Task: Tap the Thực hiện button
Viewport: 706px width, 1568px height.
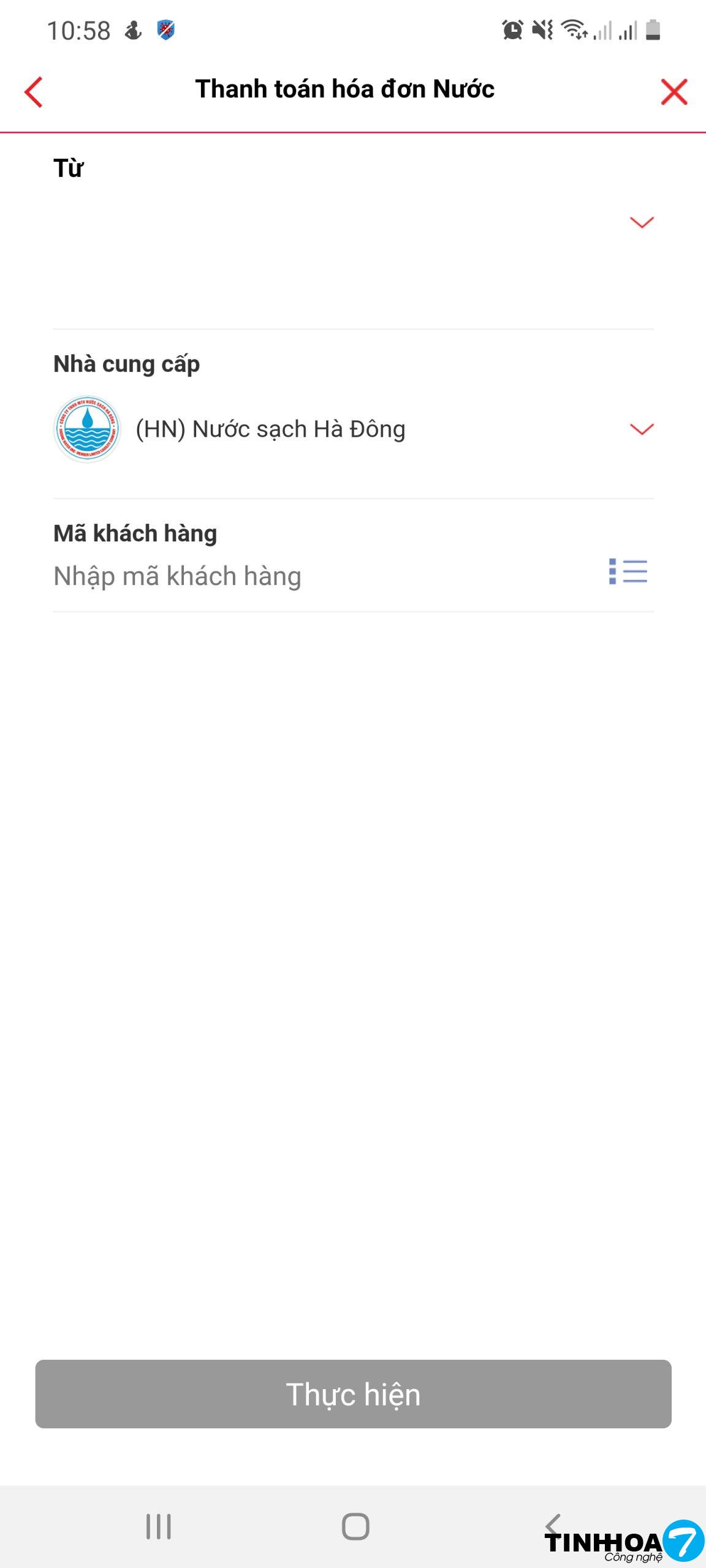Action: pyautogui.click(x=353, y=1394)
